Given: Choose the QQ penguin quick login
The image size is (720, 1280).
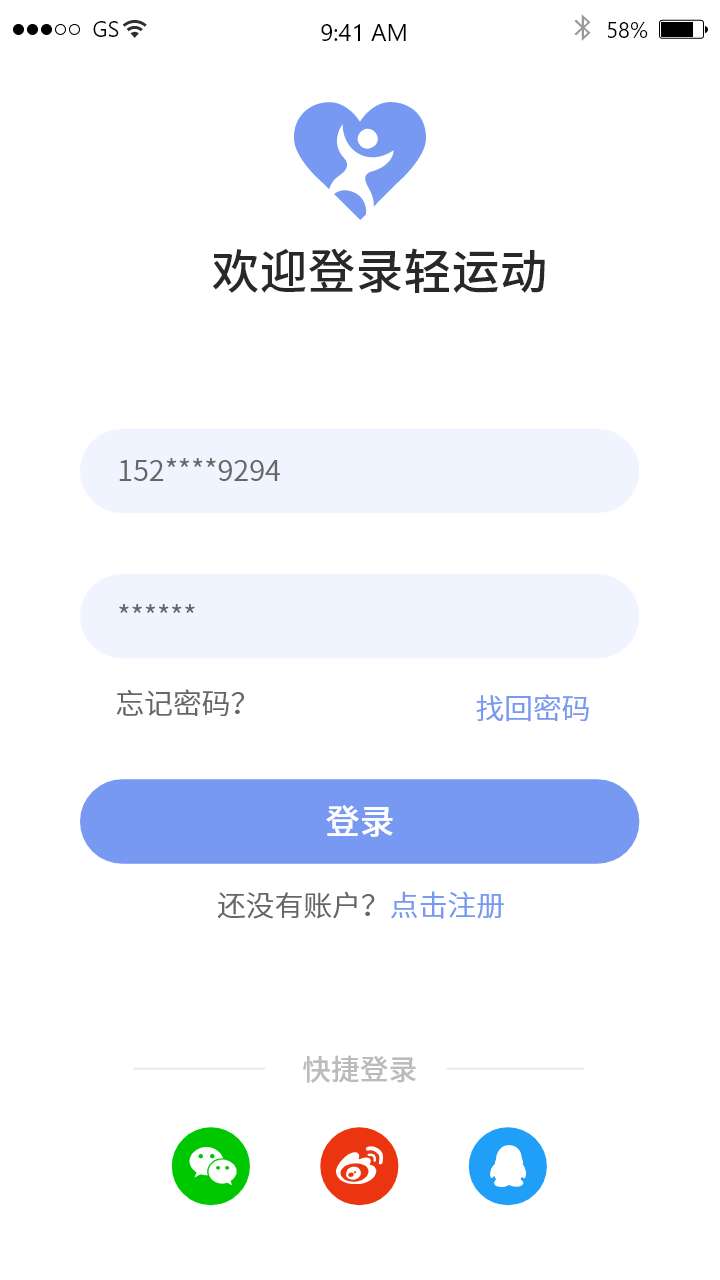Looking at the screenshot, I should click(x=507, y=1166).
